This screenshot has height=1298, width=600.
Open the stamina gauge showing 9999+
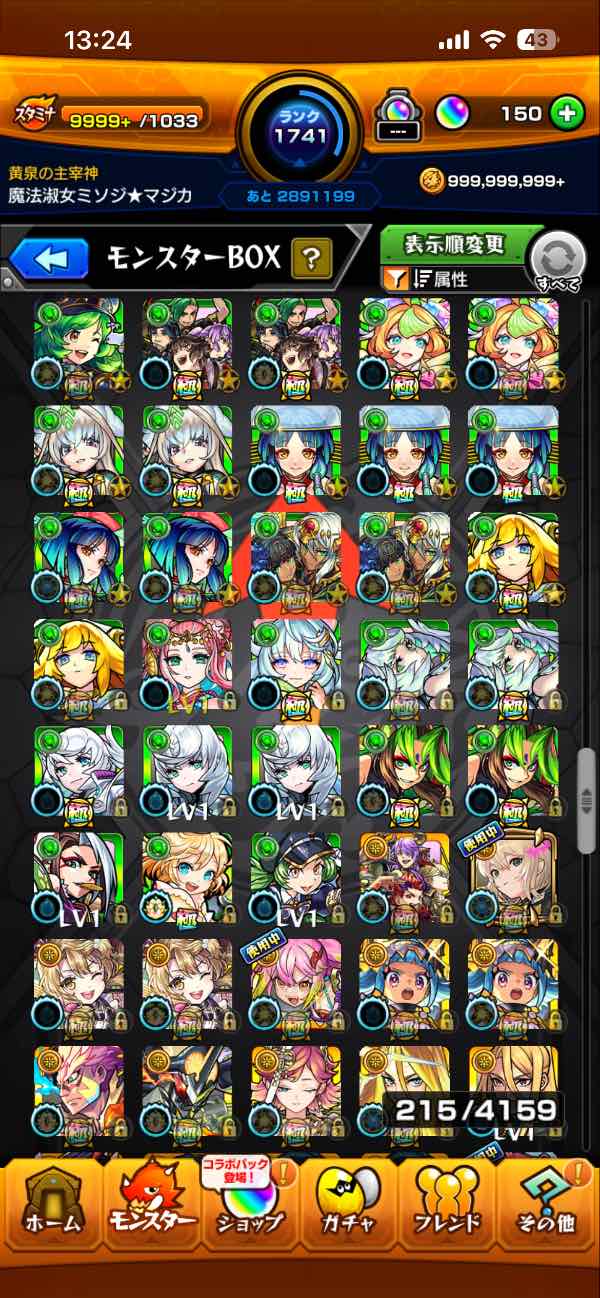(111, 120)
